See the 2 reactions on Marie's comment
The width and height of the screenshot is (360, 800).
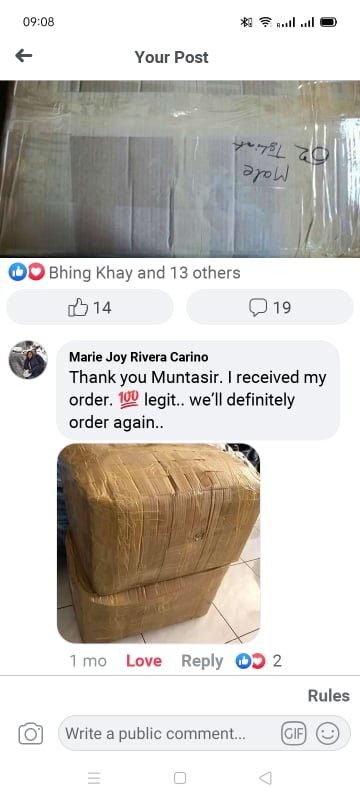click(x=258, y=661)
